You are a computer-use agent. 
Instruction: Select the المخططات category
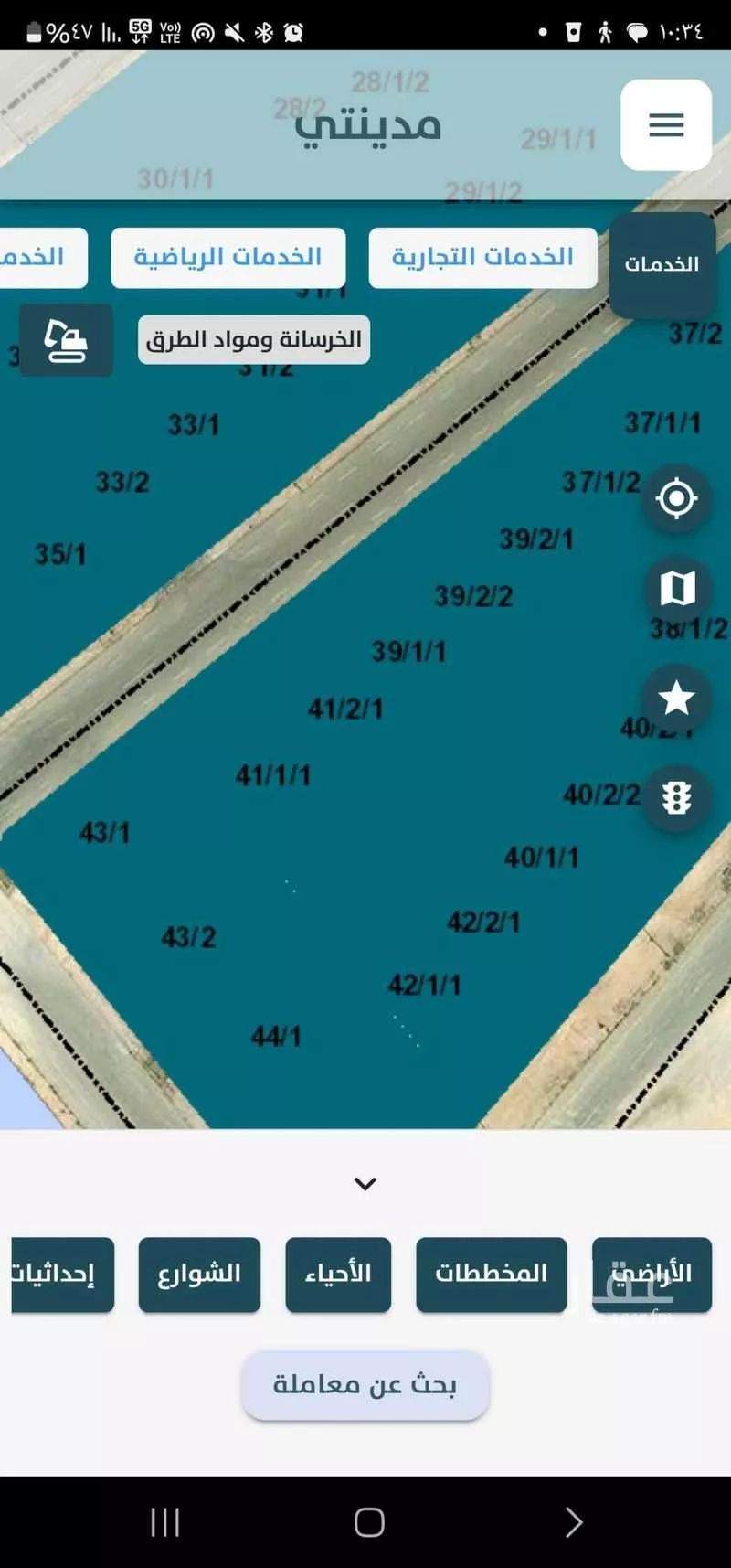(492, 1275)
